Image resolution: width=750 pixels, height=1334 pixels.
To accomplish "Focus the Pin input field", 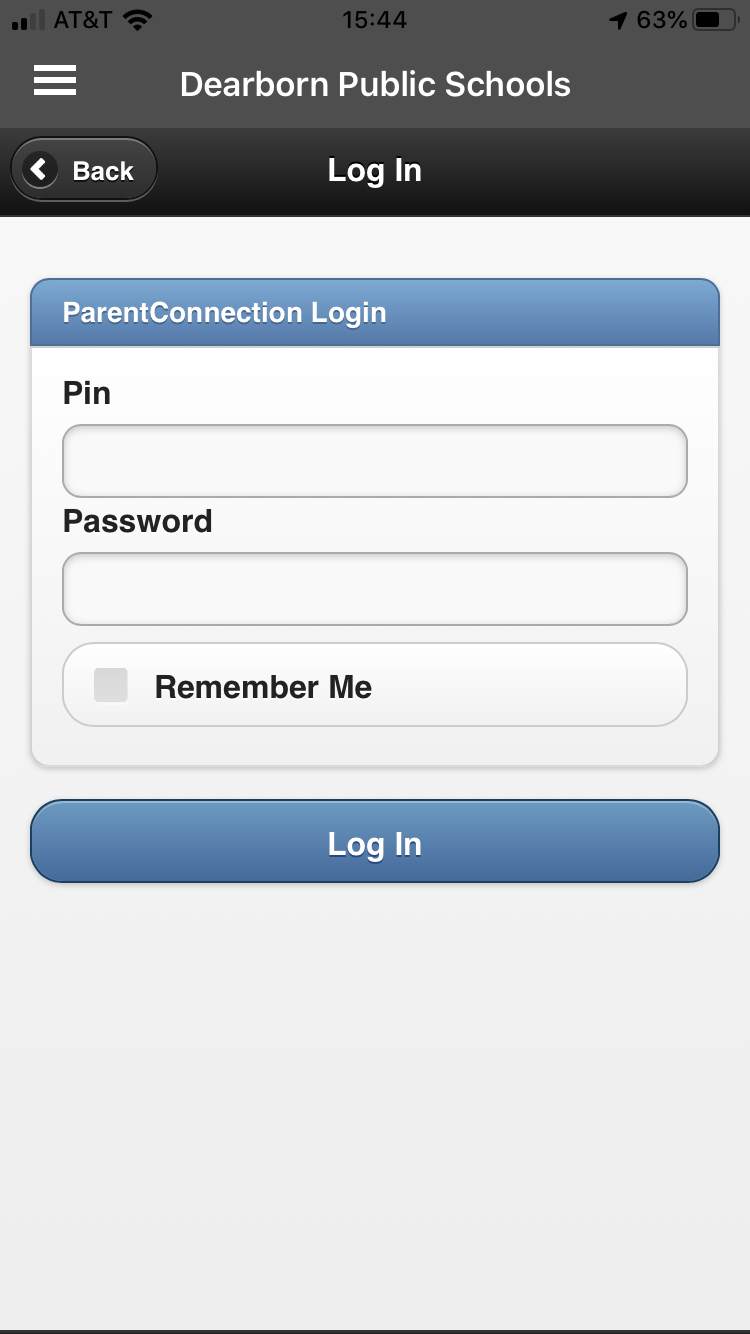I will point(374,461).
